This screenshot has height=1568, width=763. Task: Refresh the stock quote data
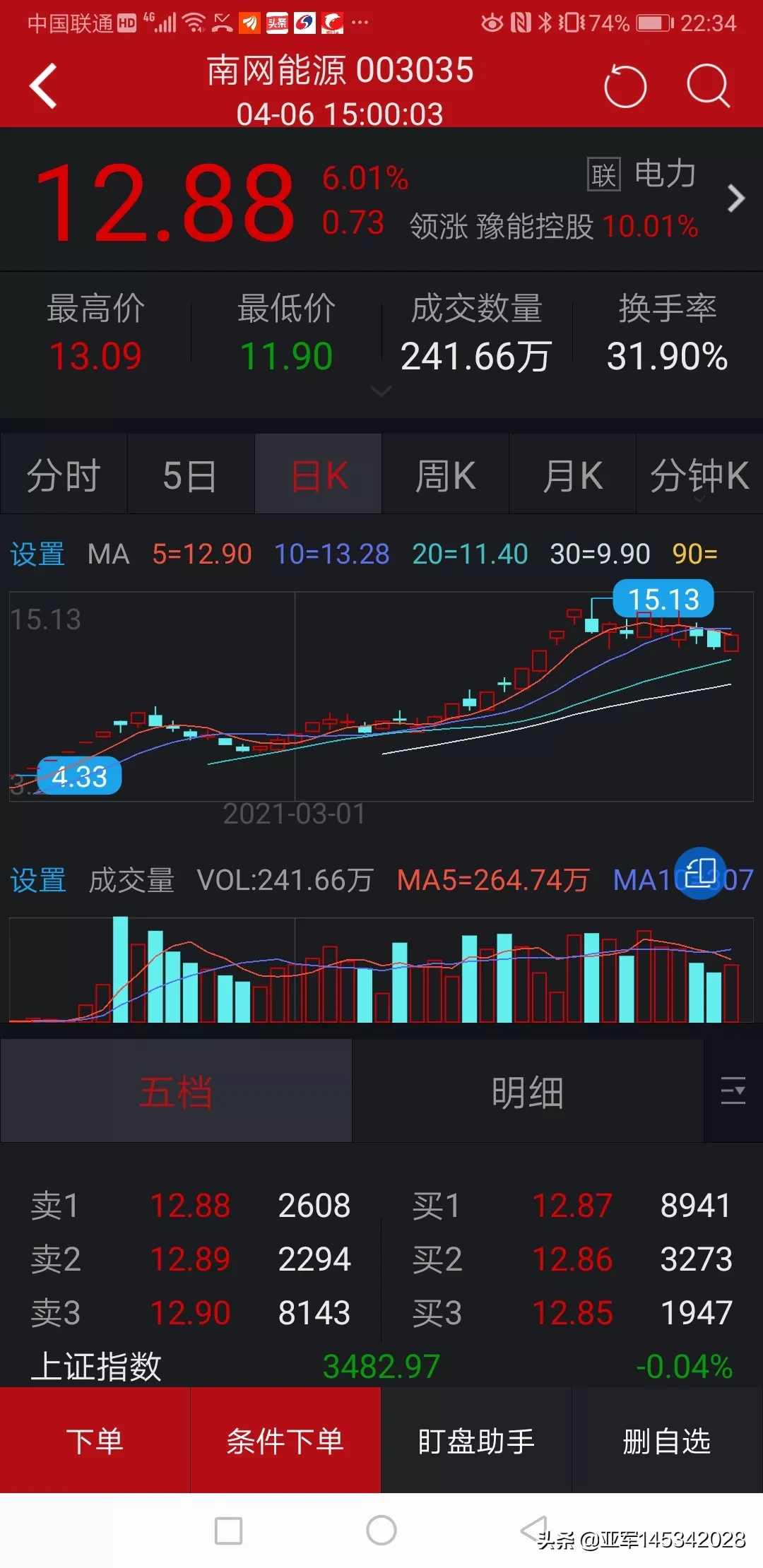tap(625, 86)
